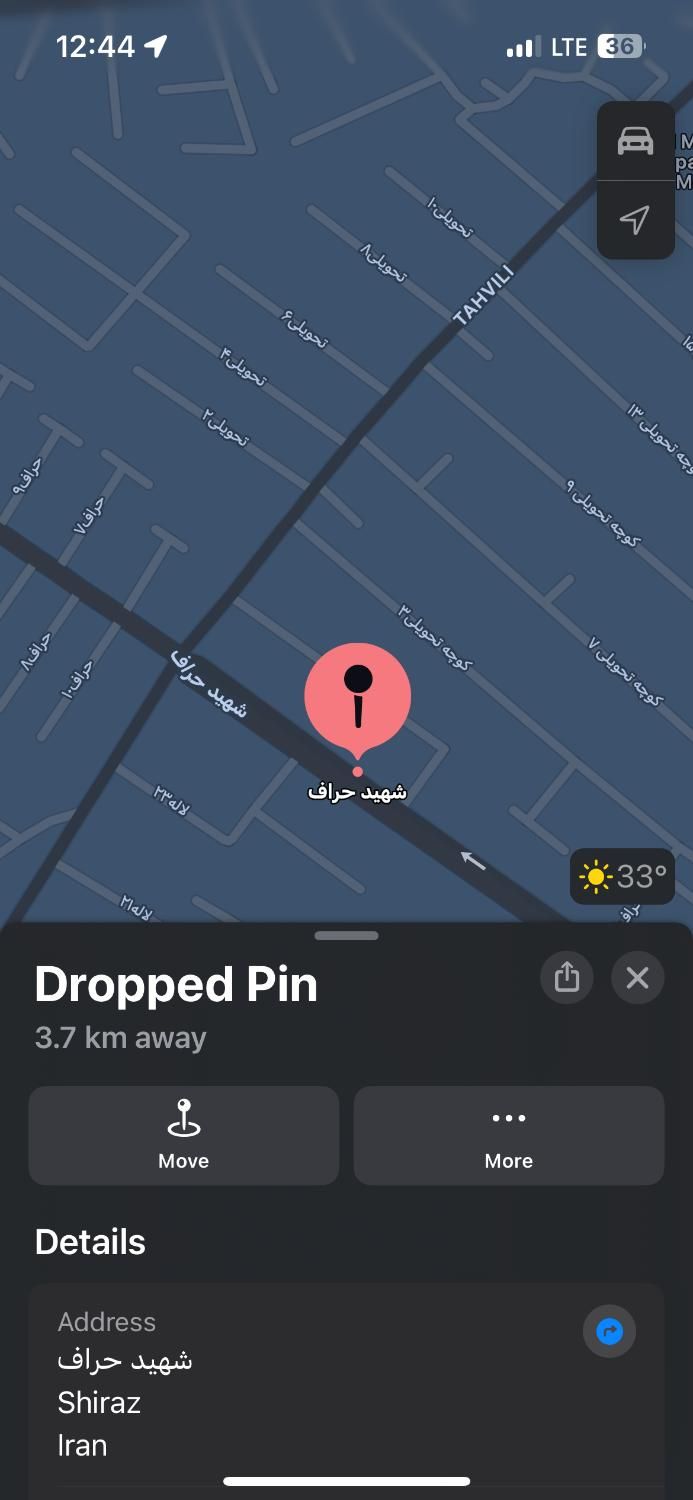This screenshot has height=1500, width=693.
Task: Share the dropped pin
Action: coord(567,977)
